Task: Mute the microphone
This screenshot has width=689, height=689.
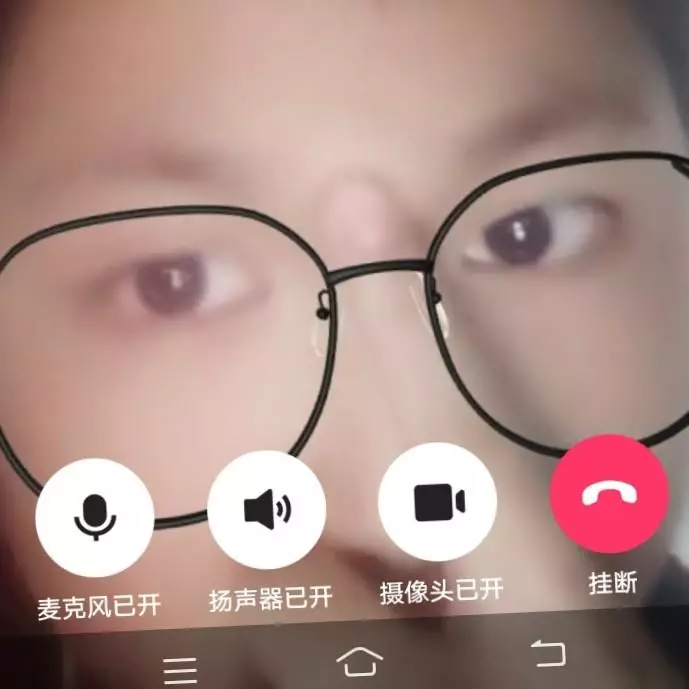Action: tap(95, 517)
